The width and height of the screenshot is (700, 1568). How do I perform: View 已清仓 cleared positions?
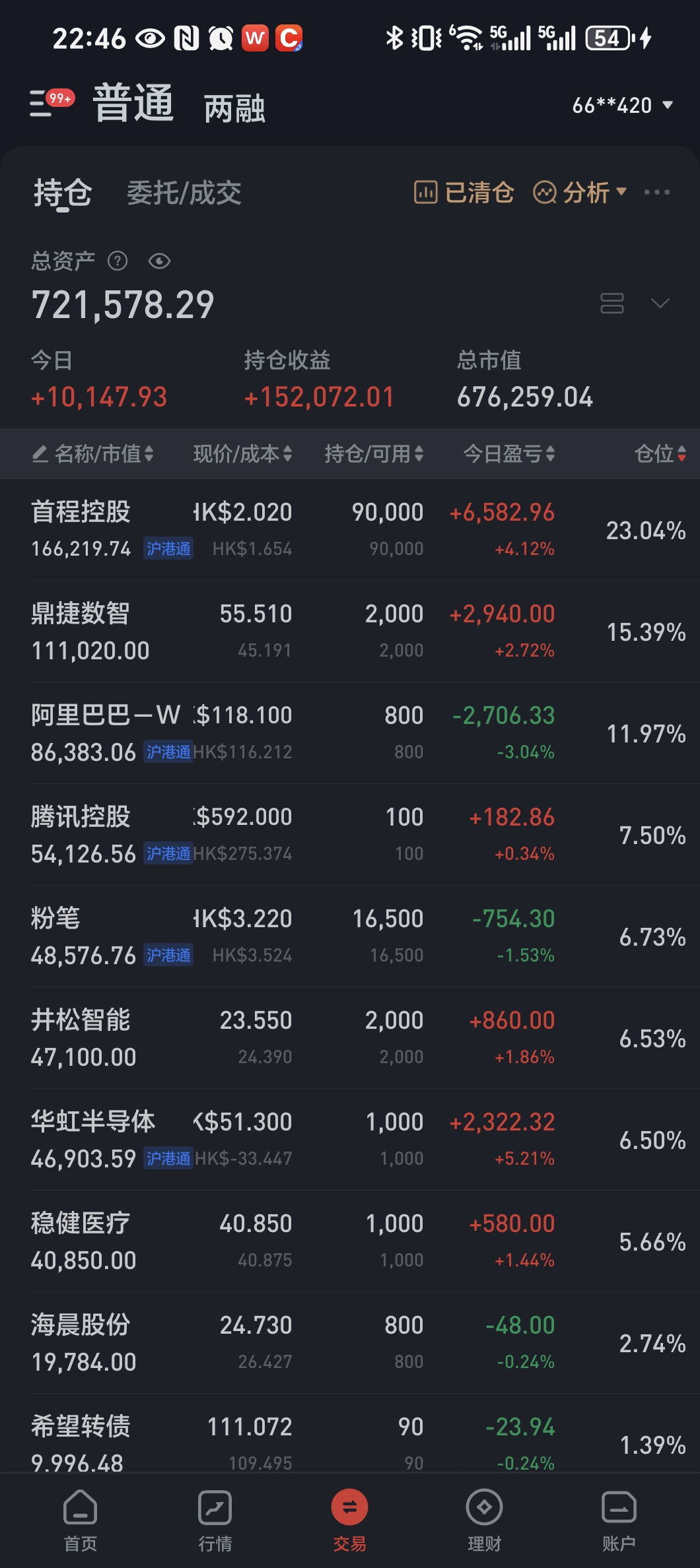click(464, 193)
